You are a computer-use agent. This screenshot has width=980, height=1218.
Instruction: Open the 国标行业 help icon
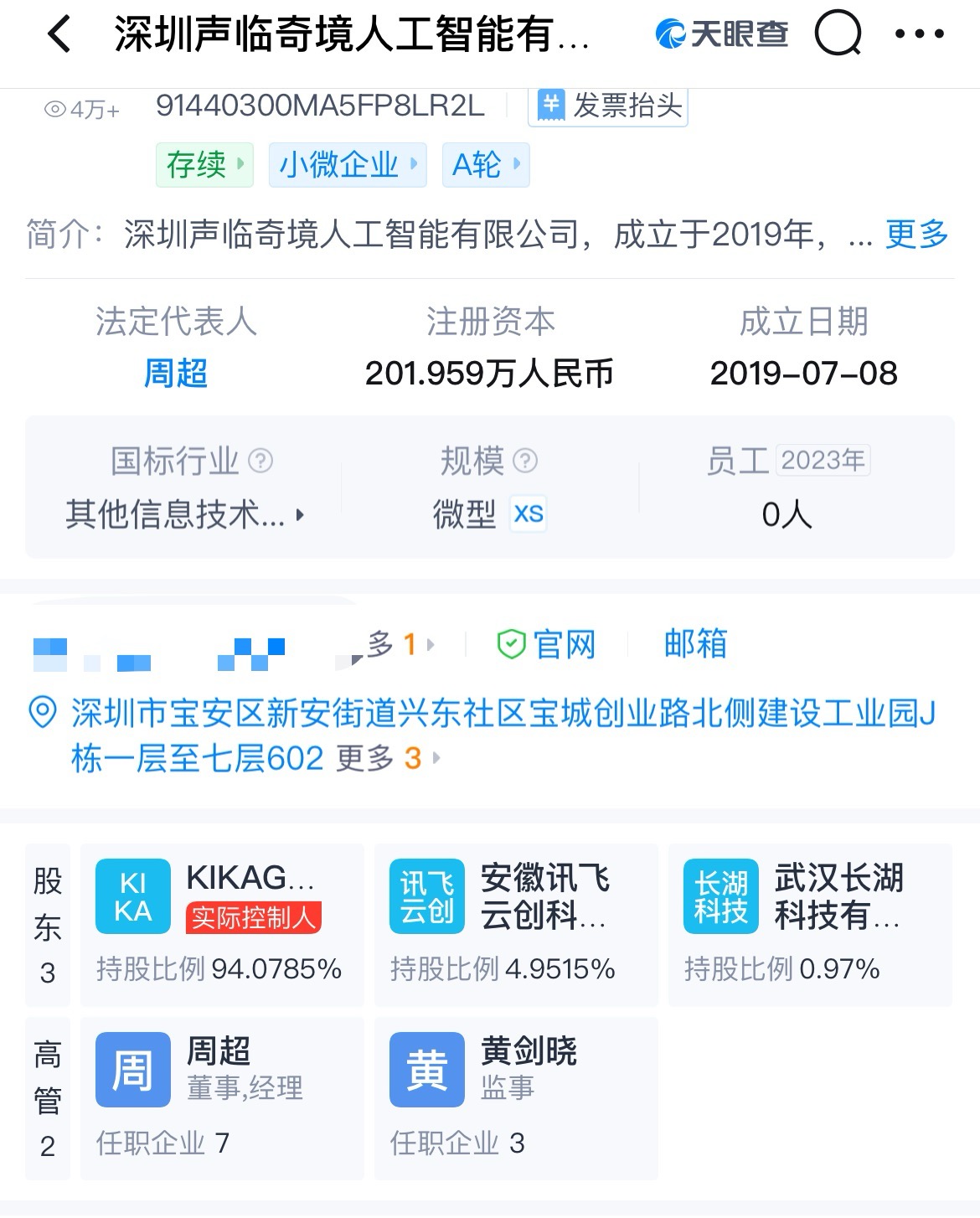click(261, 461)
